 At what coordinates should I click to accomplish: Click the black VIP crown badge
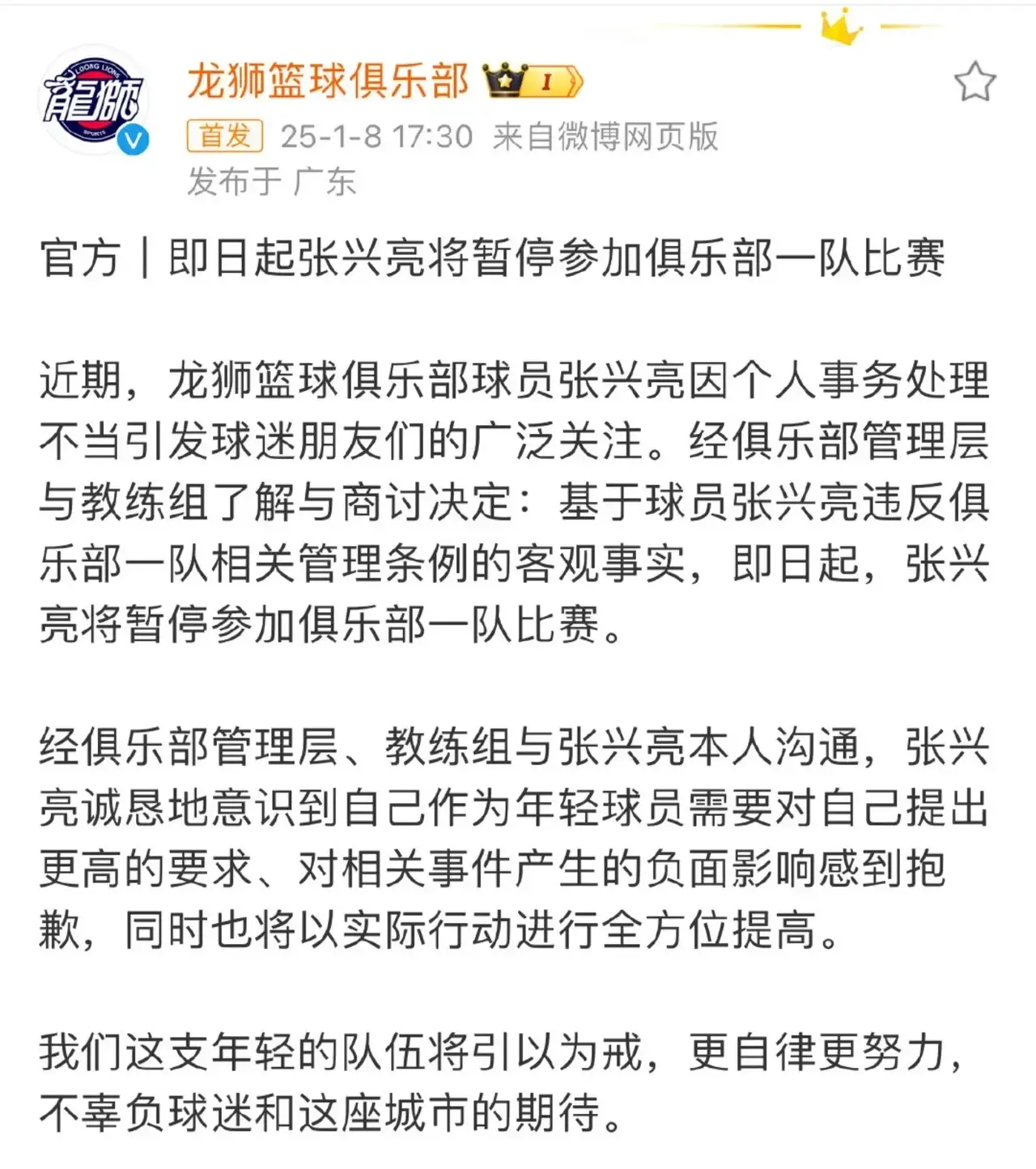pos(504,81)
